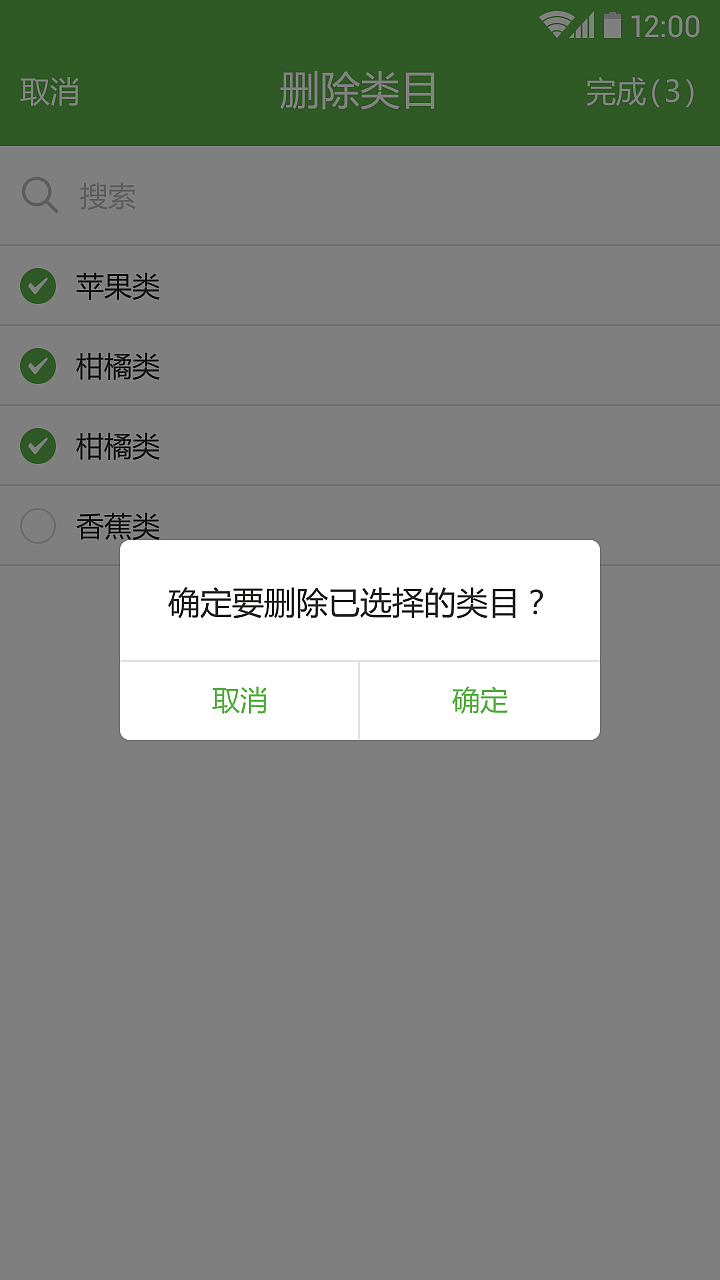
Task: Tap the dialog message text 确定要删除已选择的类目
Action: 360,601
